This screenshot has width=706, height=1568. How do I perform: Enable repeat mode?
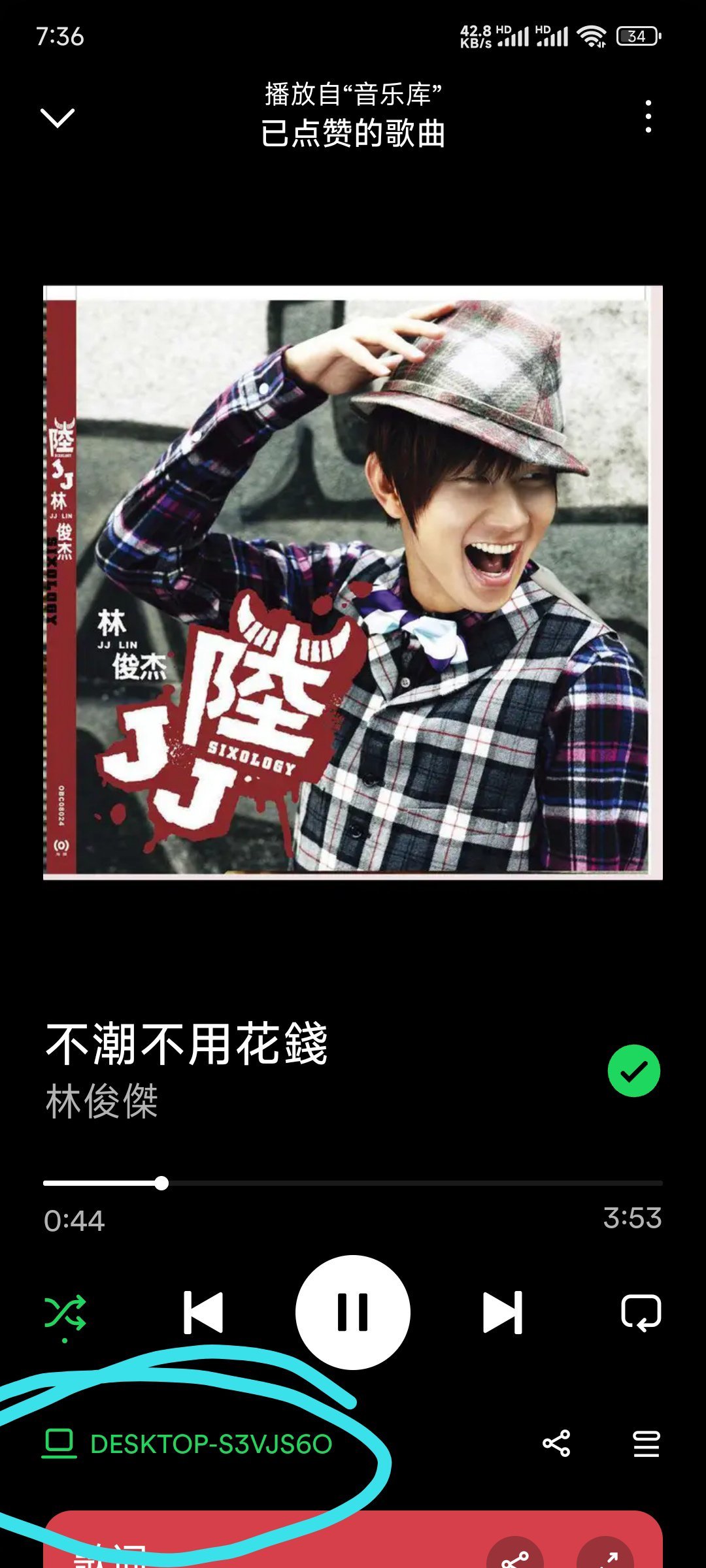[641, 1312]
